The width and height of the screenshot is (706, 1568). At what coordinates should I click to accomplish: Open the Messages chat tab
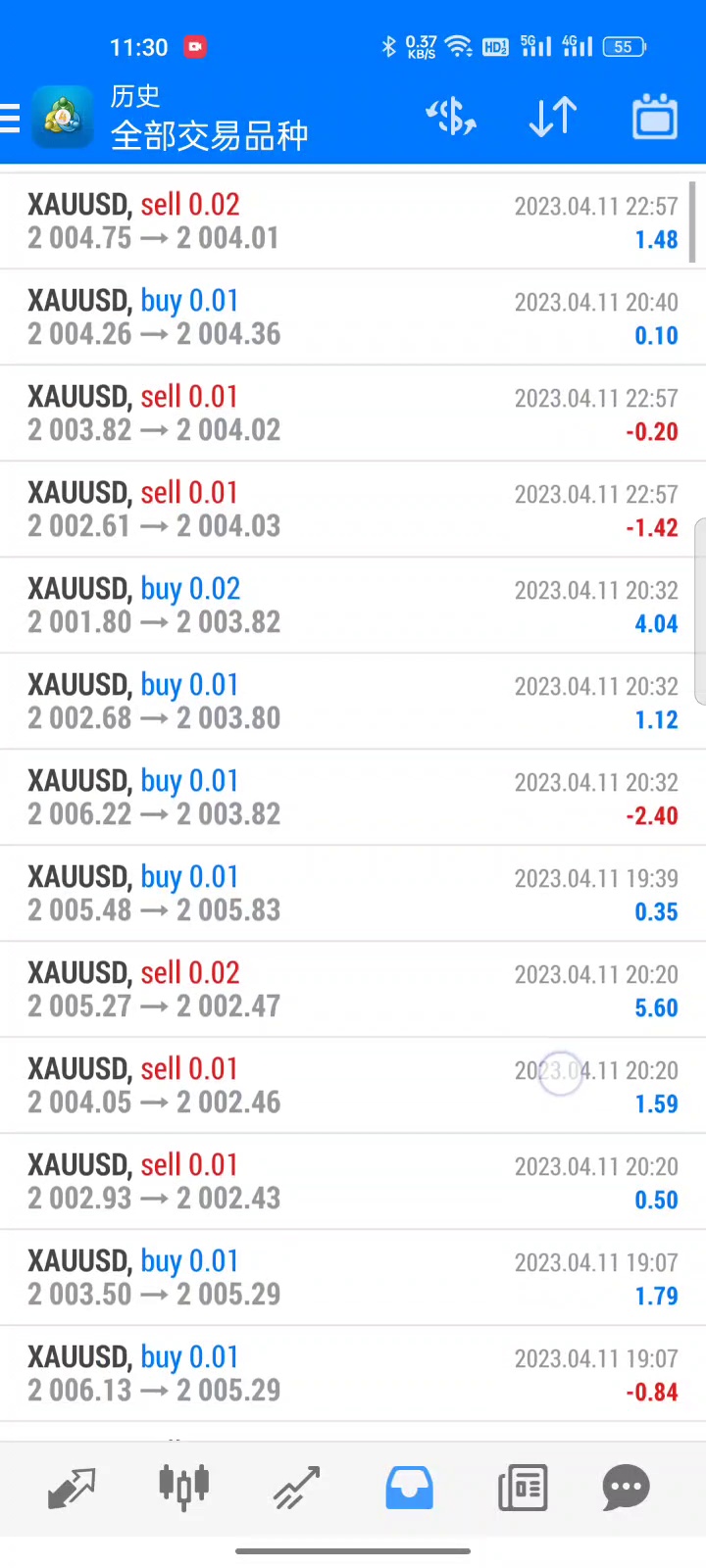[626, 1488]
